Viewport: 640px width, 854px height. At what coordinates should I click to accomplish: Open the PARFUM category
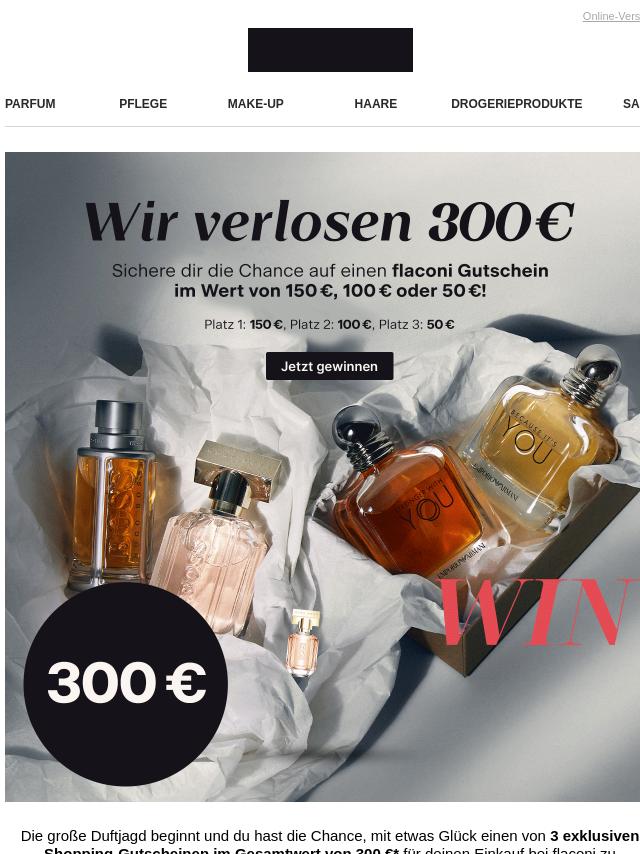30,104
